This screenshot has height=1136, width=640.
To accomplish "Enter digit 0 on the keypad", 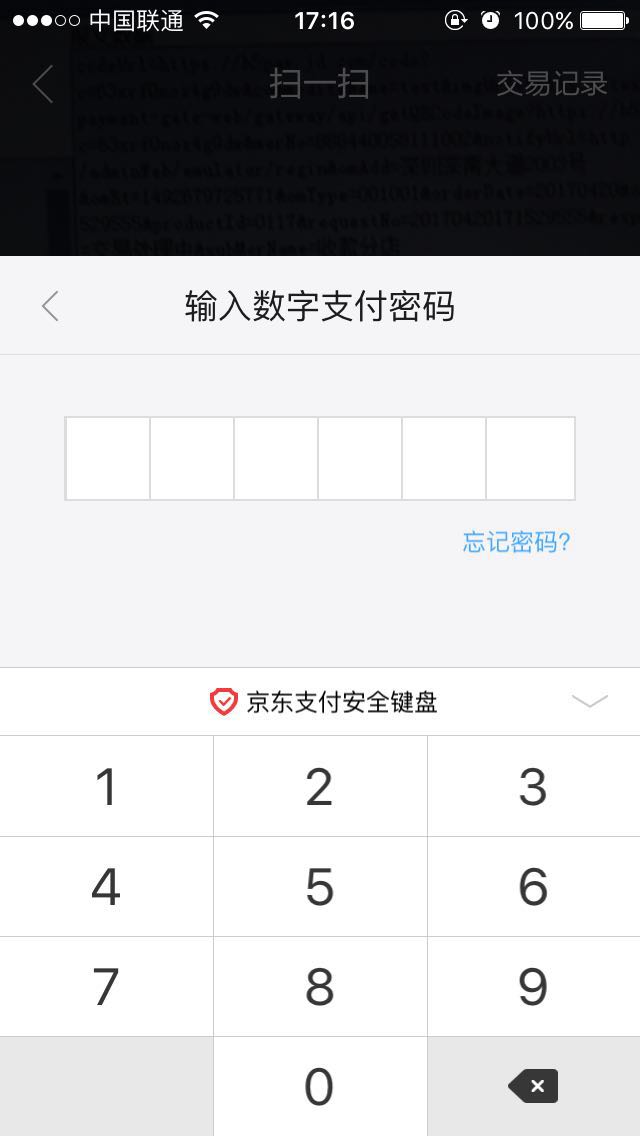I will click(320, 1087).
